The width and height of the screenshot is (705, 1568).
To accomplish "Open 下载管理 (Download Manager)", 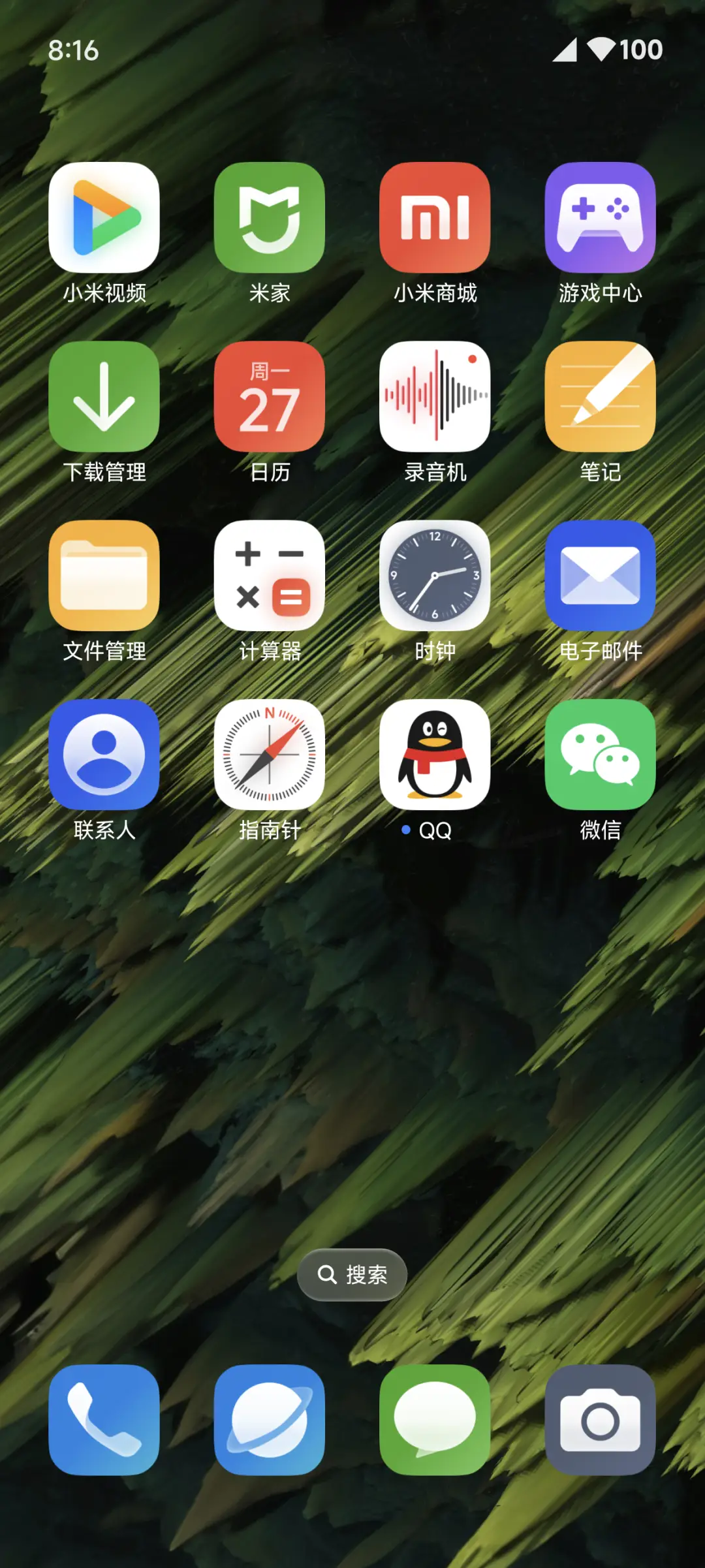I will point(104,398).
